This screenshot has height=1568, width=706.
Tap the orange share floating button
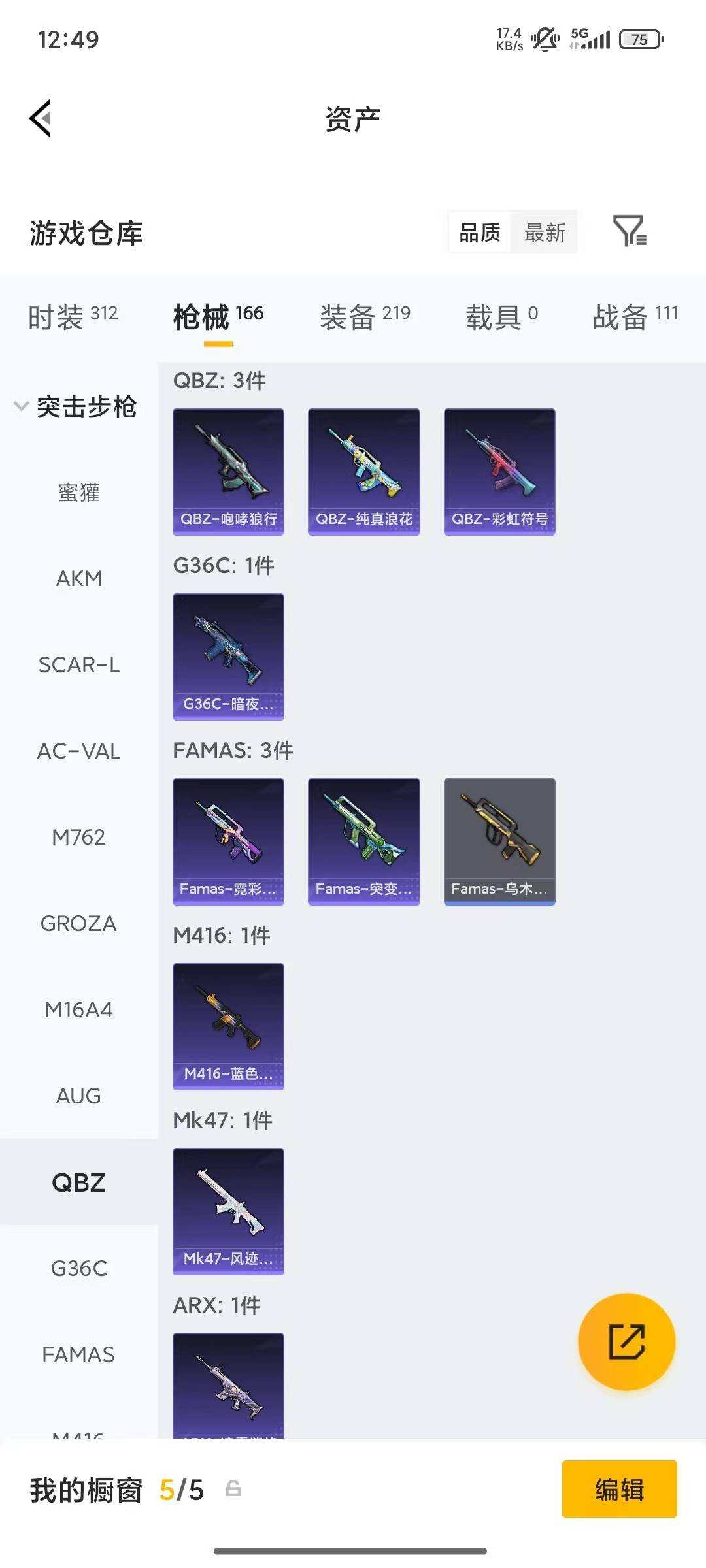point(626,1342)
